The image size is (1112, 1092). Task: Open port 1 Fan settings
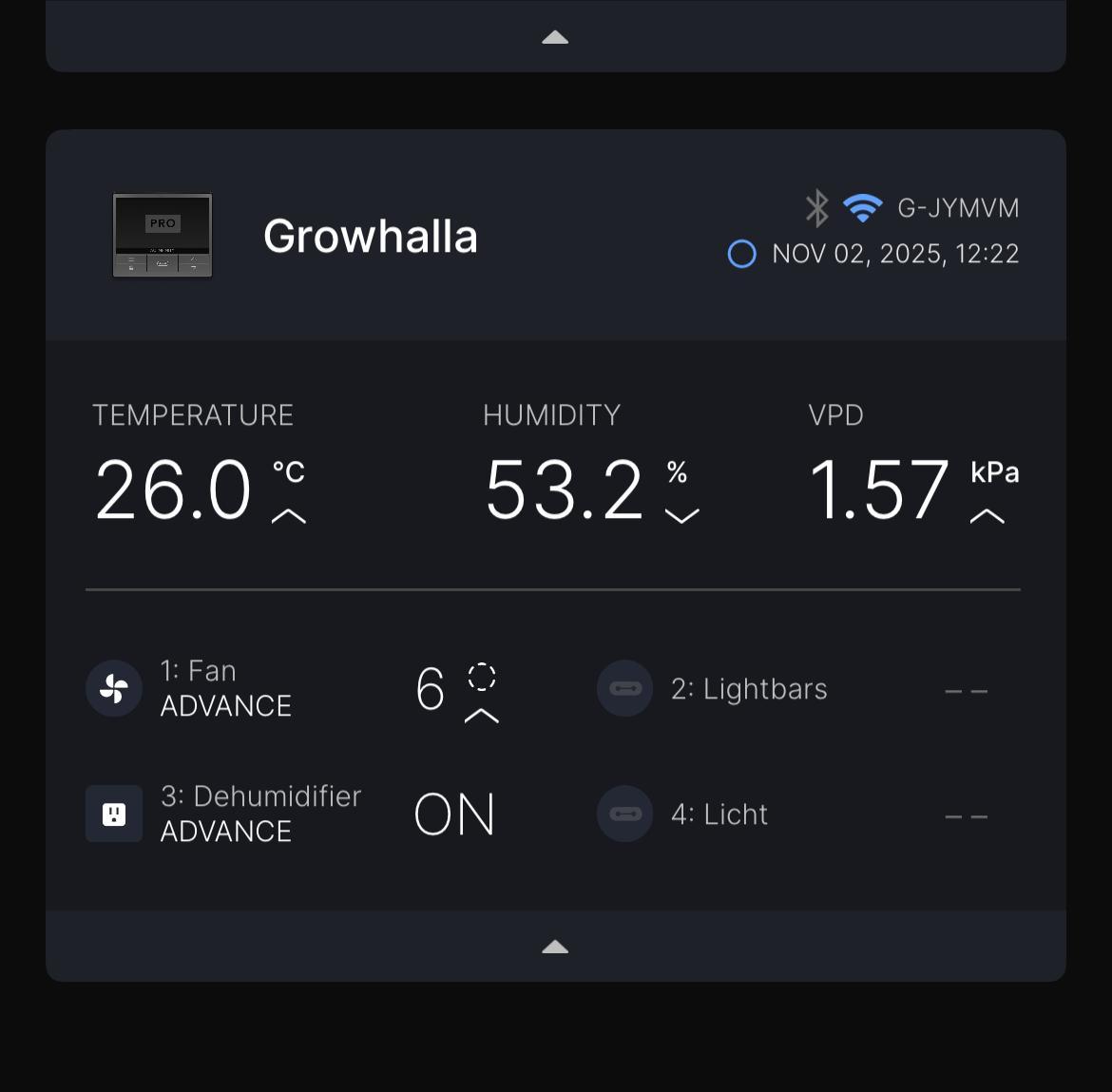[x=225, y=688]
